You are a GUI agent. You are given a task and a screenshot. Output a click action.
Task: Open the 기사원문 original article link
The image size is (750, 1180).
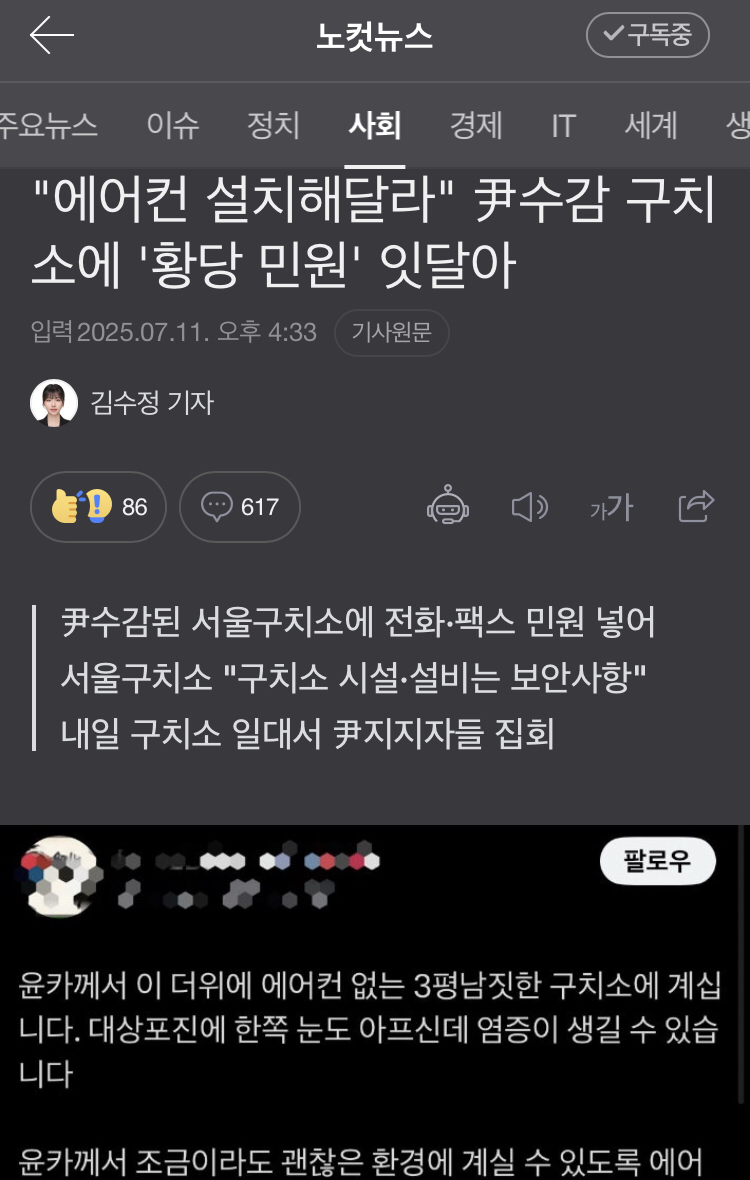pos(391,333)
